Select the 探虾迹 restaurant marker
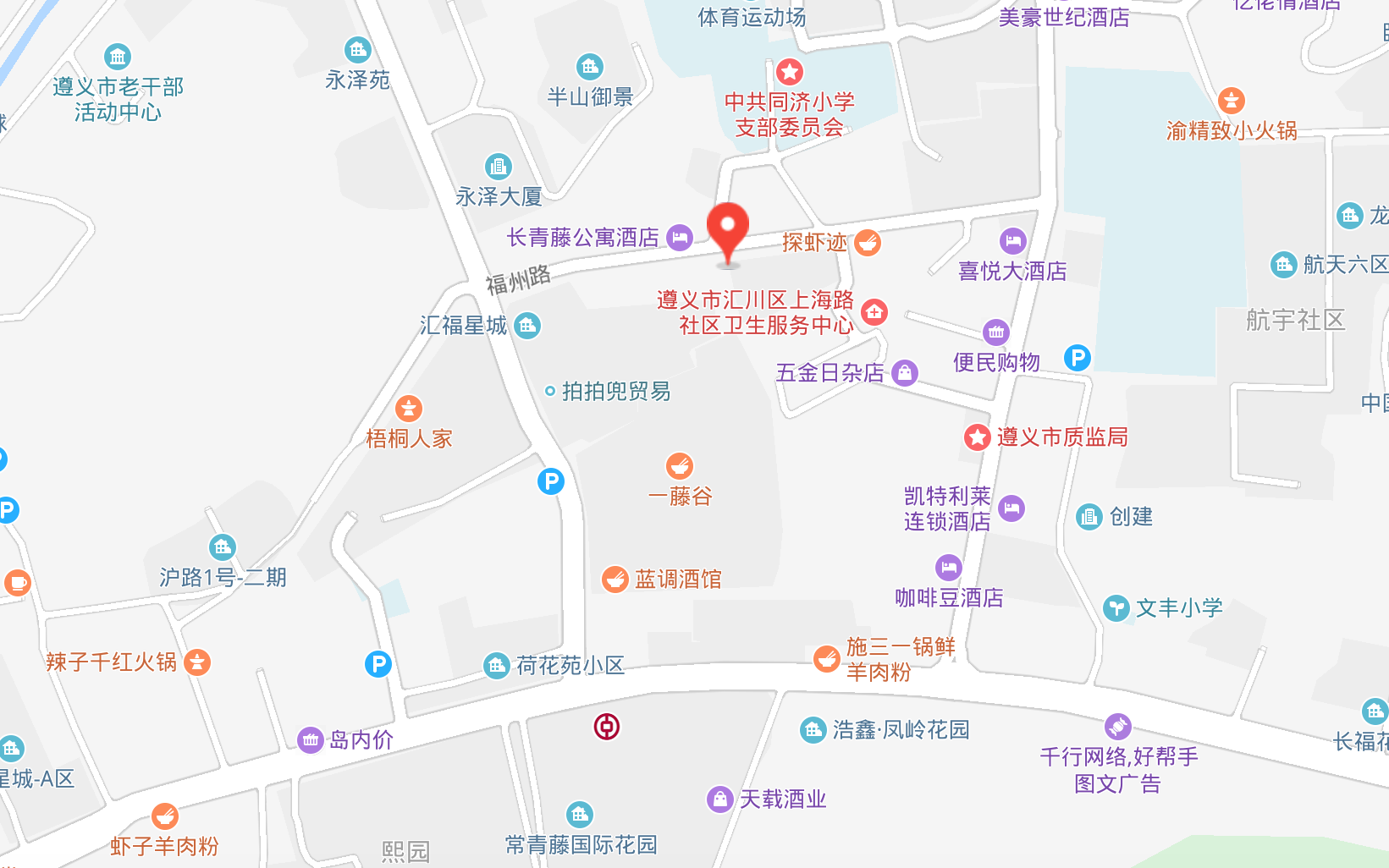This screenshot has height=868, width=1389. 867,243
